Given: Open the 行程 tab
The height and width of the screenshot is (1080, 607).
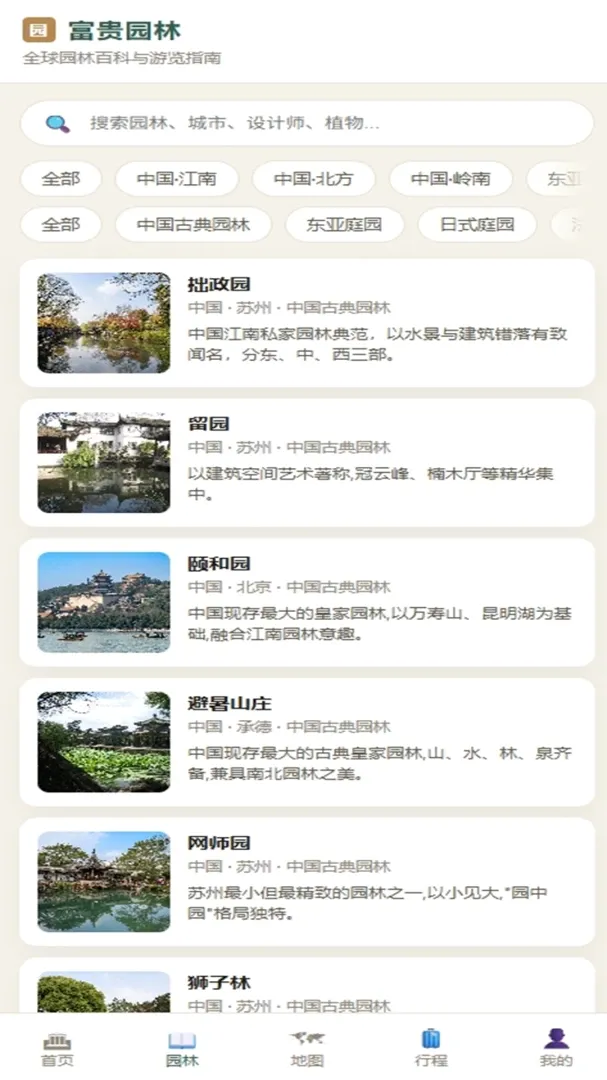Looking at the screenshot, I should pos(431,1049).
